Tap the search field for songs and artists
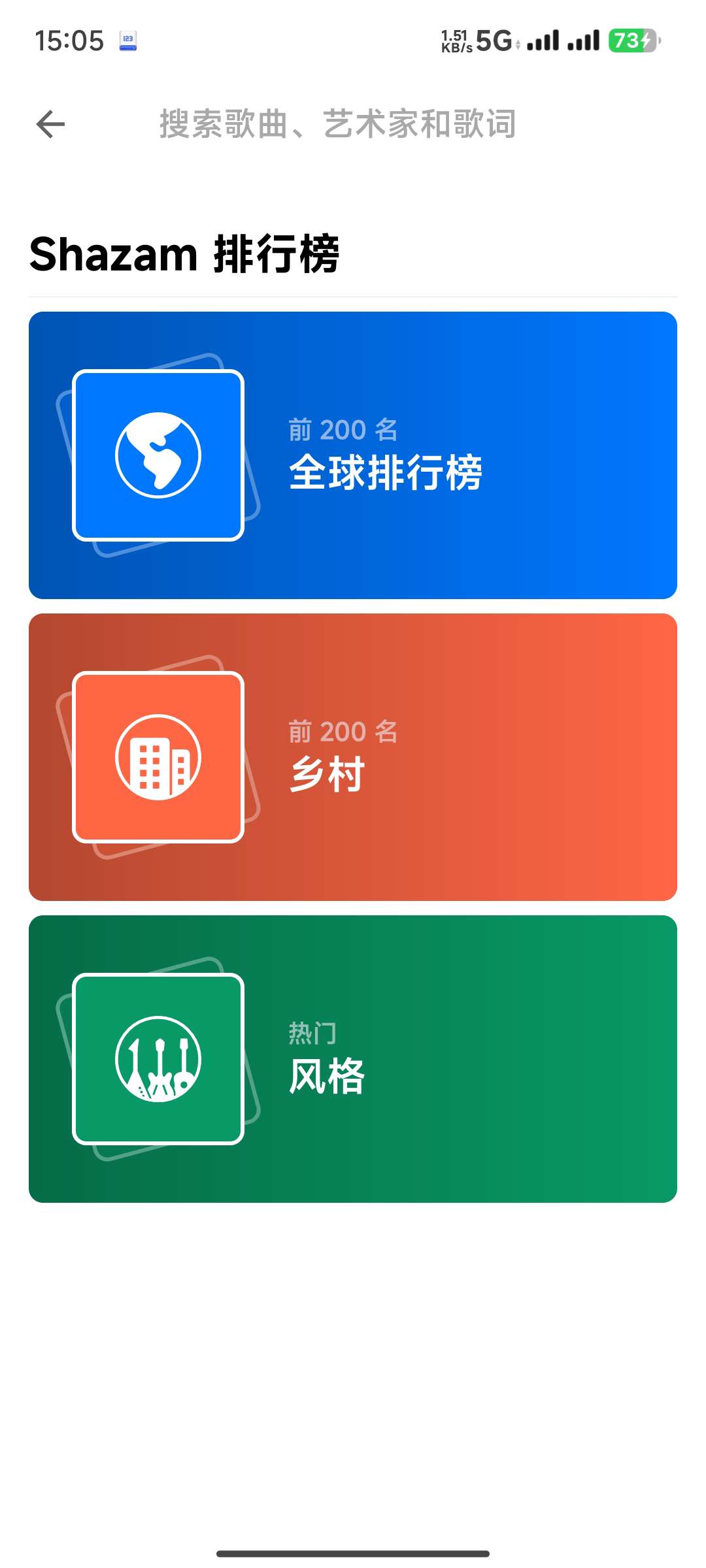 click(338, 124)
